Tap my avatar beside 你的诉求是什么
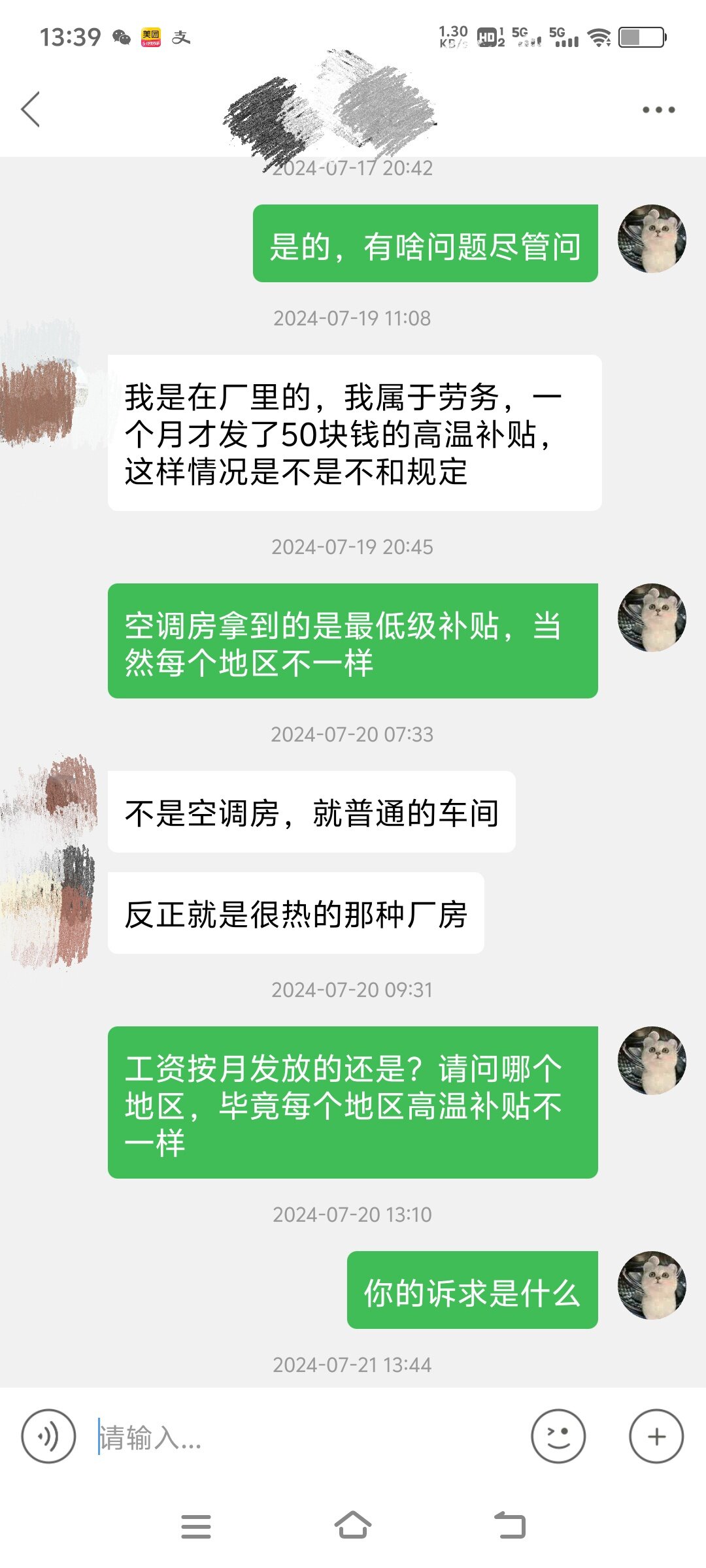This screenshot has width=706, height=1568. [x=652, y=1285]
